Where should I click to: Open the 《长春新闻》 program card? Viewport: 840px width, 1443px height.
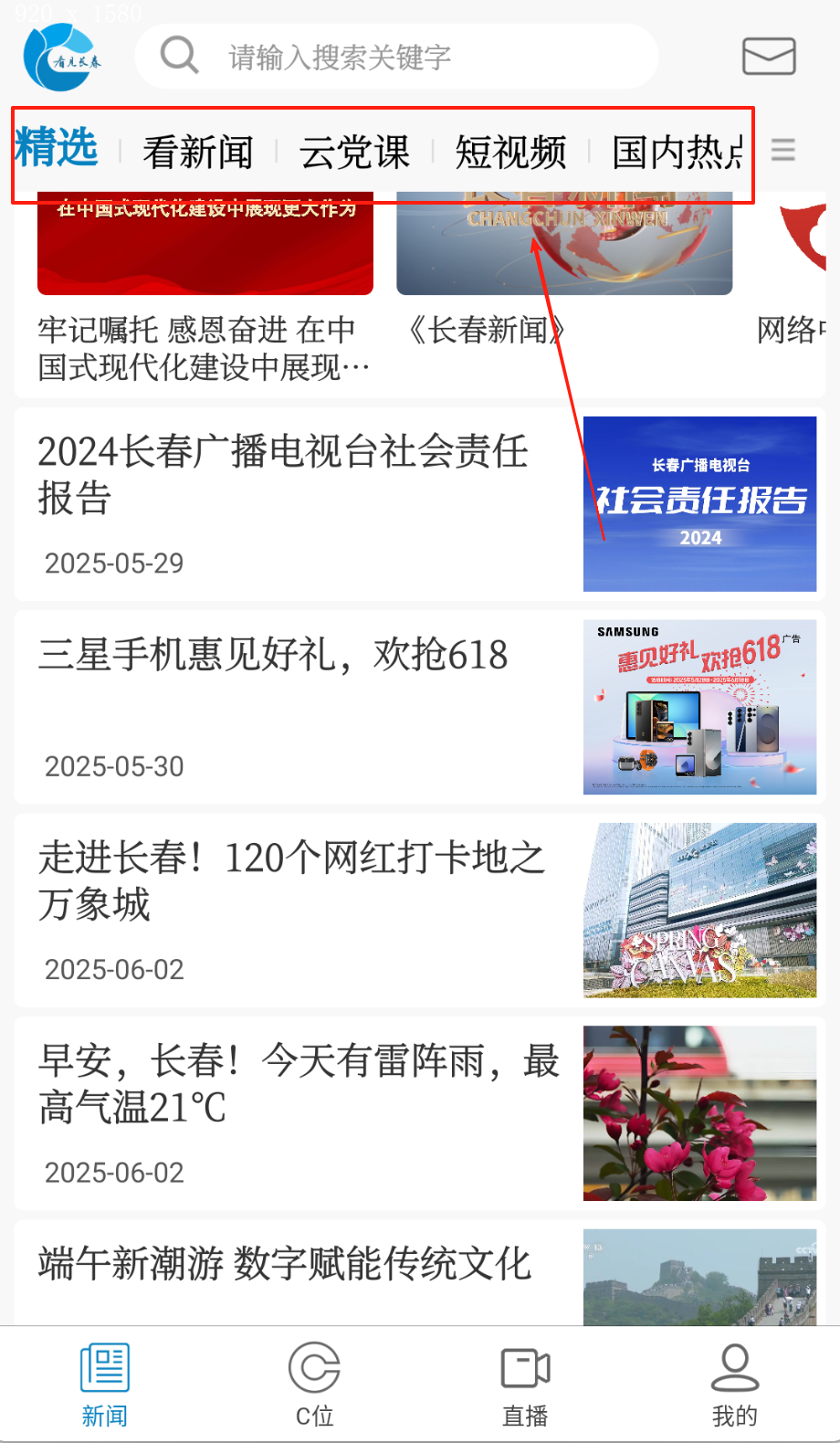point(564,274)
